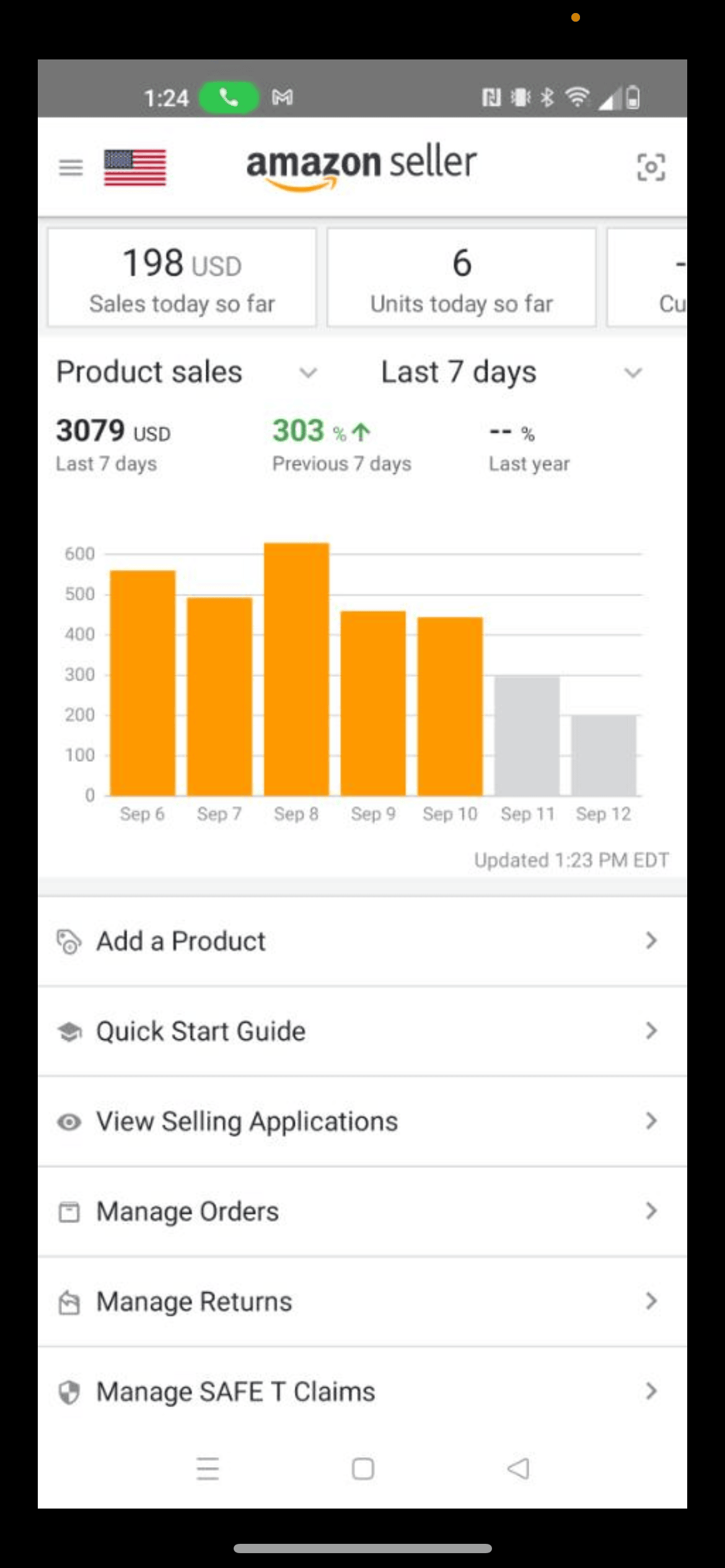Open the hamburger drawer menu
The image size is (725, 1568).
[71, 167]
